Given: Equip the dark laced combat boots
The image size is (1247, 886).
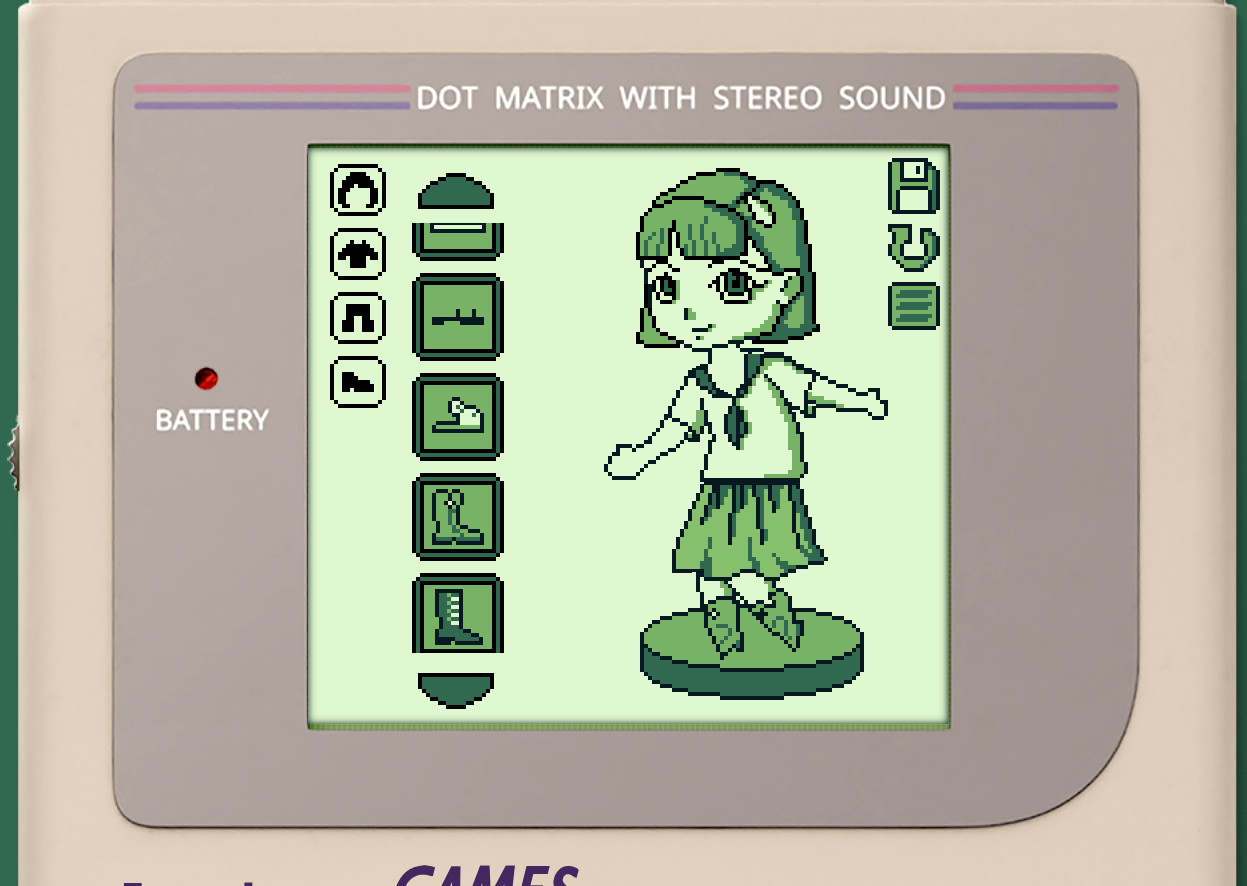Looking at the screenshot, I should click(x=458, y=616).
